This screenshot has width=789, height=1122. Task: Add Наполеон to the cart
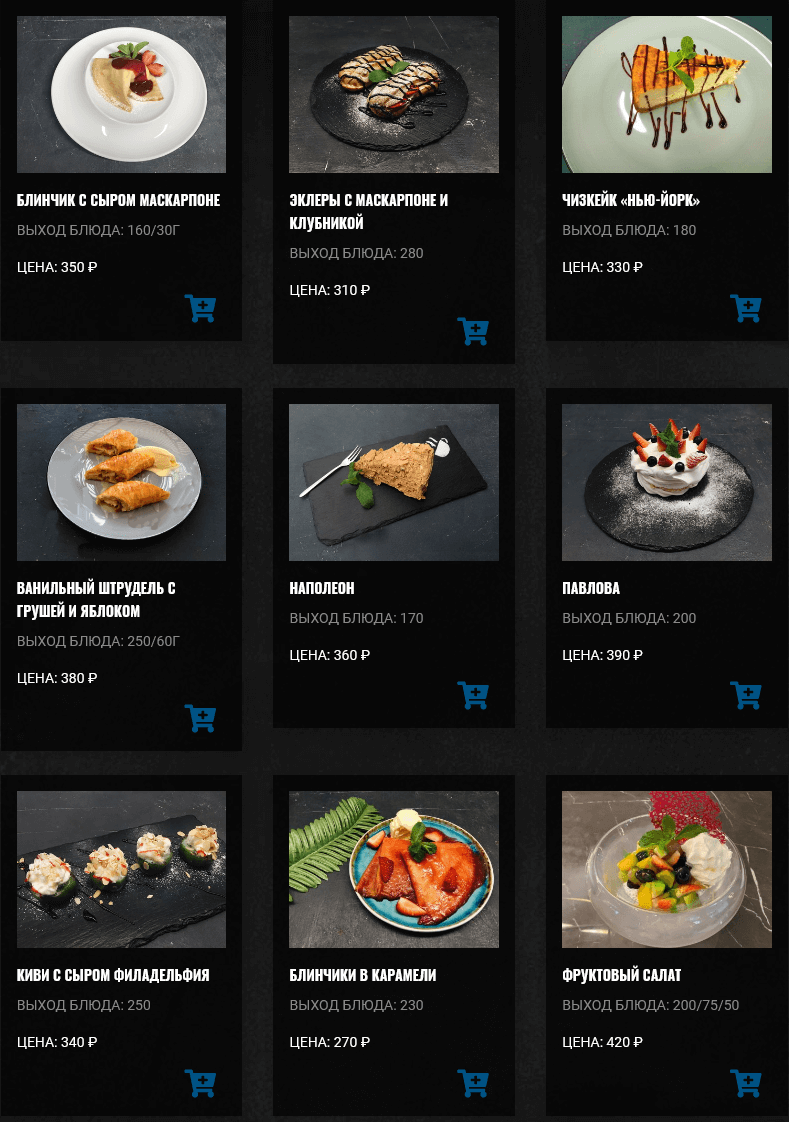coord(473,695)
